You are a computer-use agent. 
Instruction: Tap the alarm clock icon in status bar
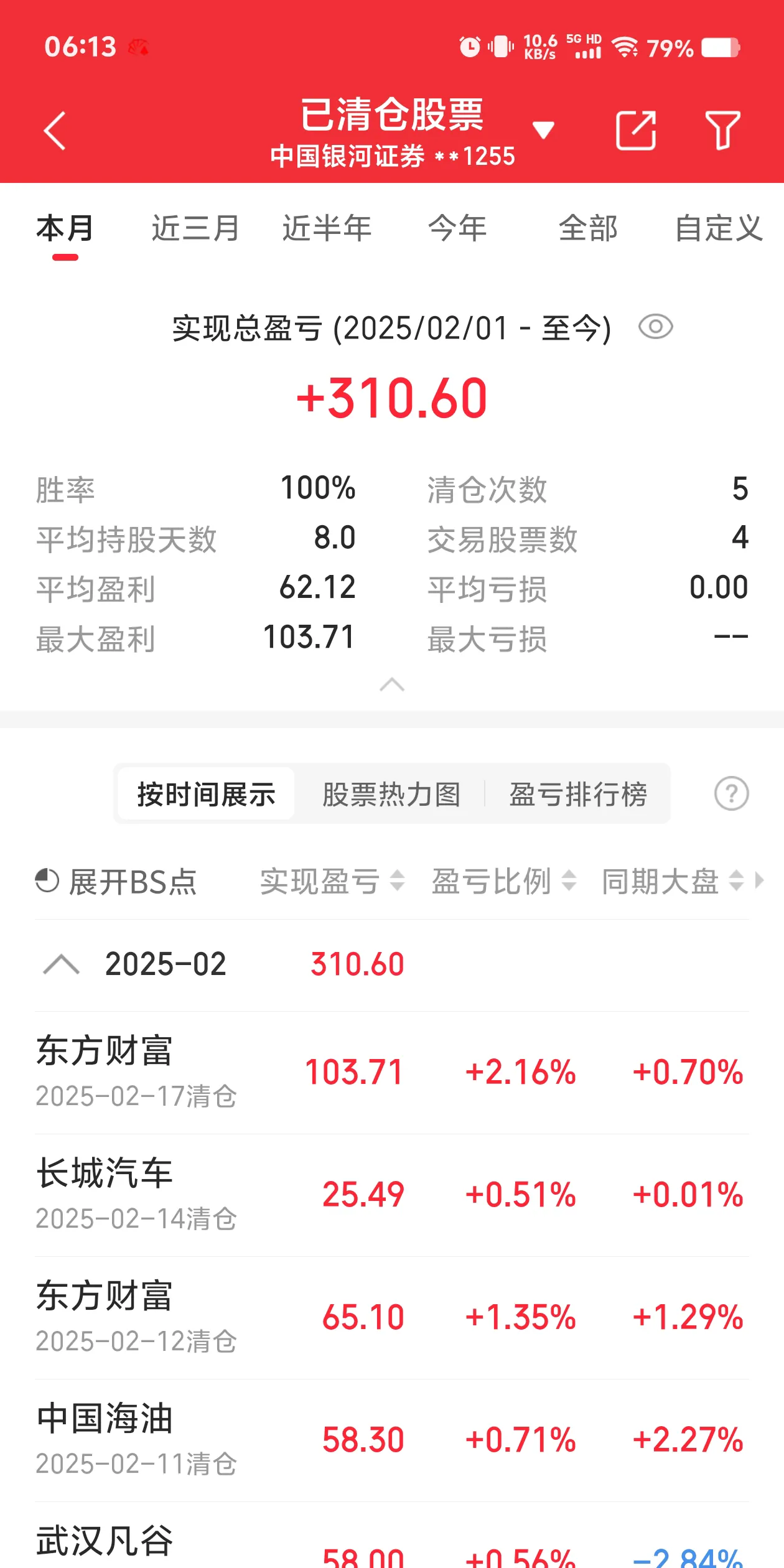470,45
